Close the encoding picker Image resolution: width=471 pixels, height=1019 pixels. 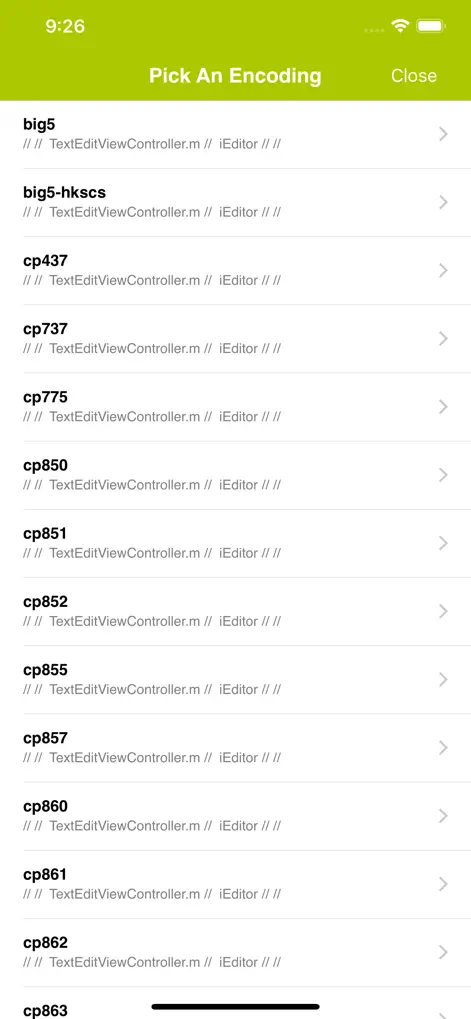(x=414, y=75)
